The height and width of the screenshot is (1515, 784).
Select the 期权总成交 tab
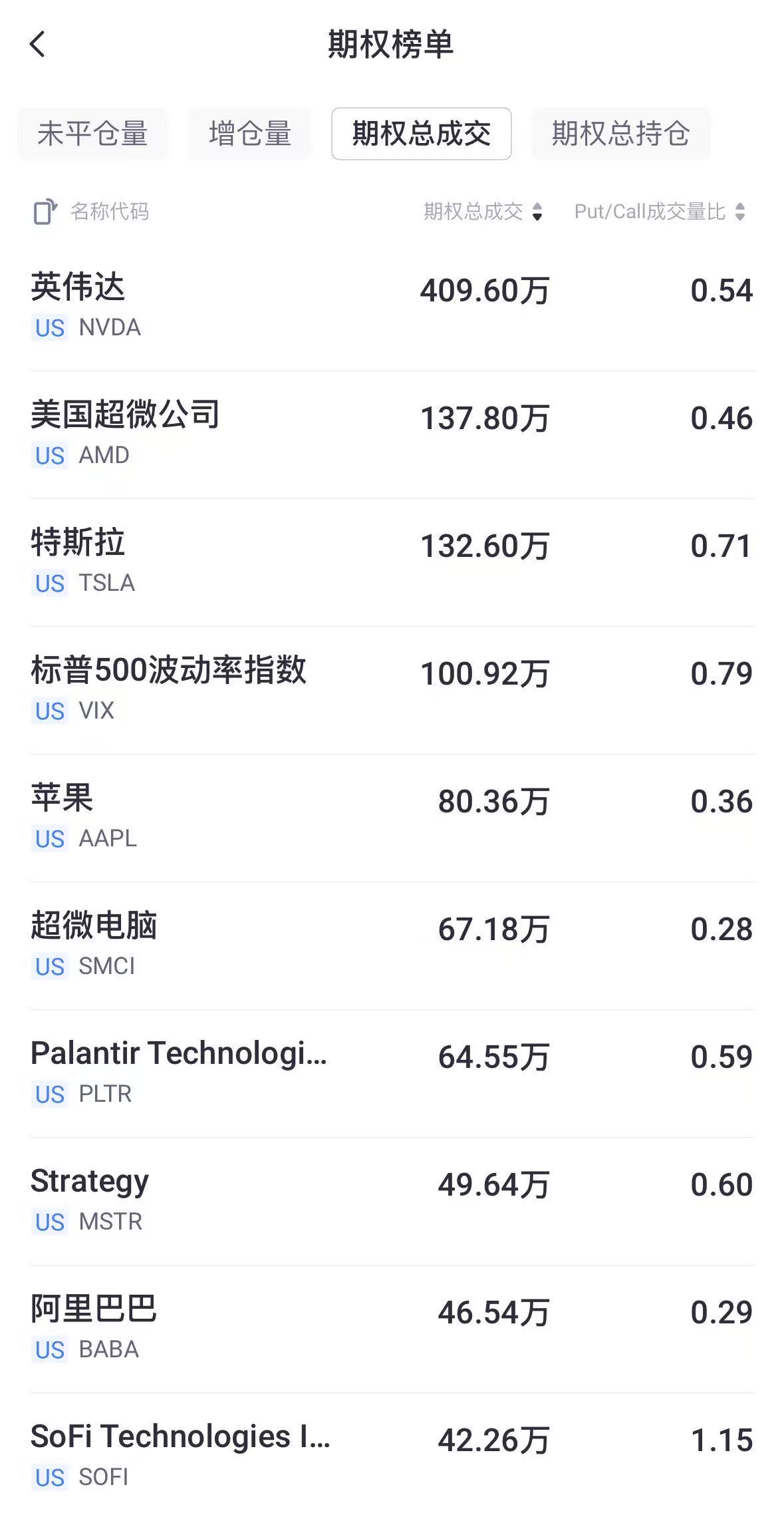(422, 134)
